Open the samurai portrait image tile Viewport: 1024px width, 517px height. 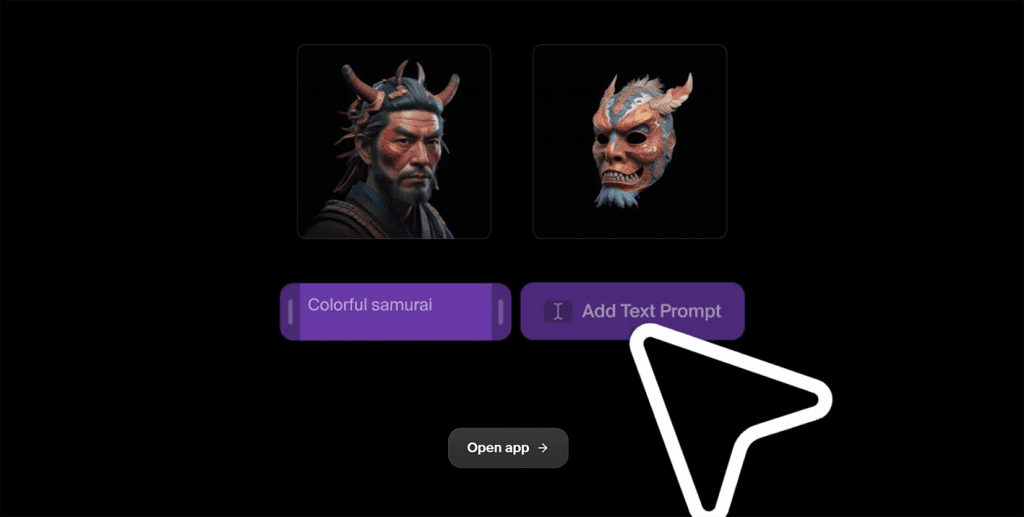[x=394, y=141]
